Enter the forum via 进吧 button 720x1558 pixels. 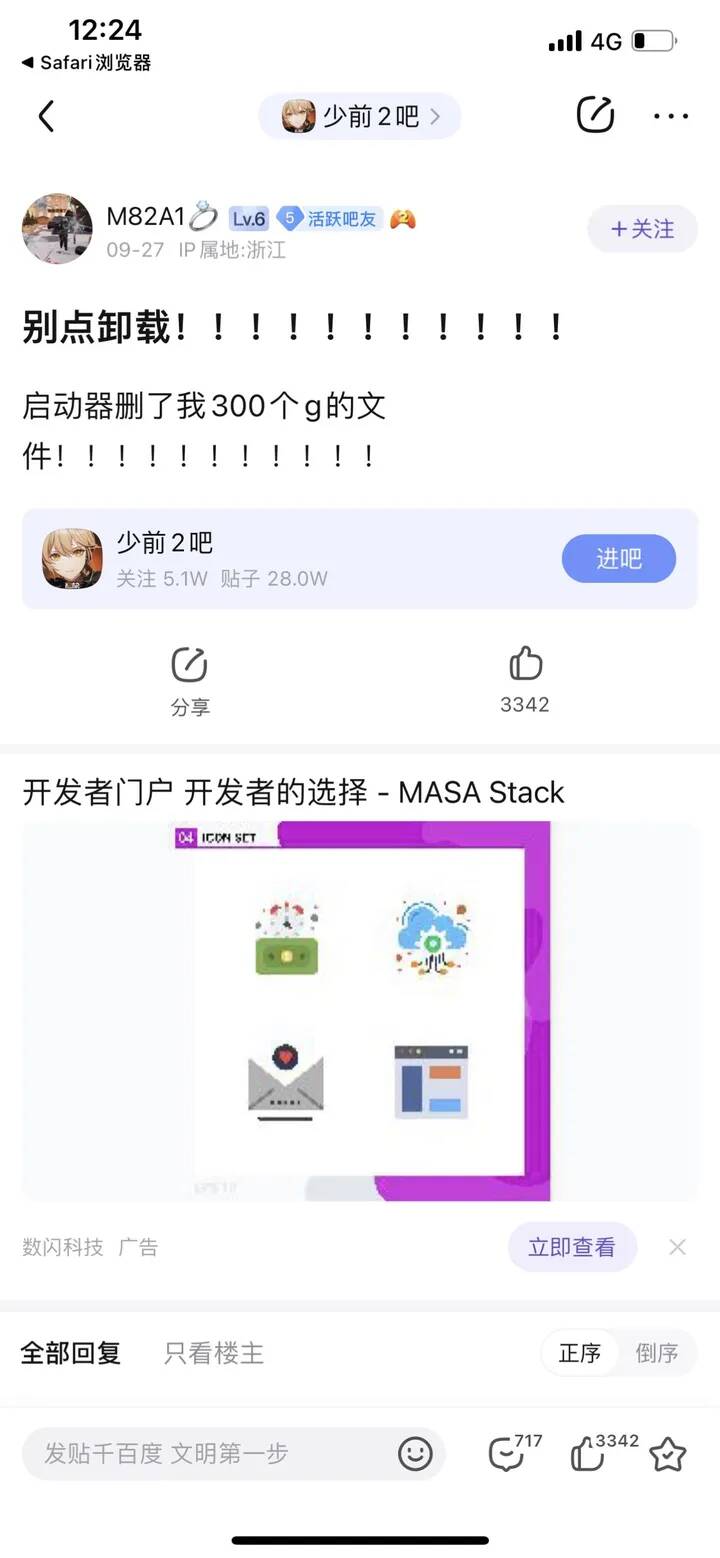pos(618,558)
